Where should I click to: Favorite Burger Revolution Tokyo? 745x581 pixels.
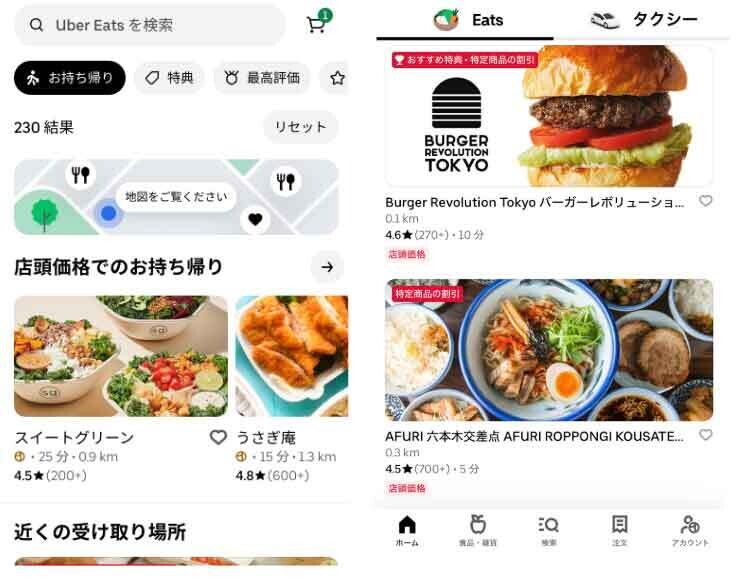coord(705,201)
